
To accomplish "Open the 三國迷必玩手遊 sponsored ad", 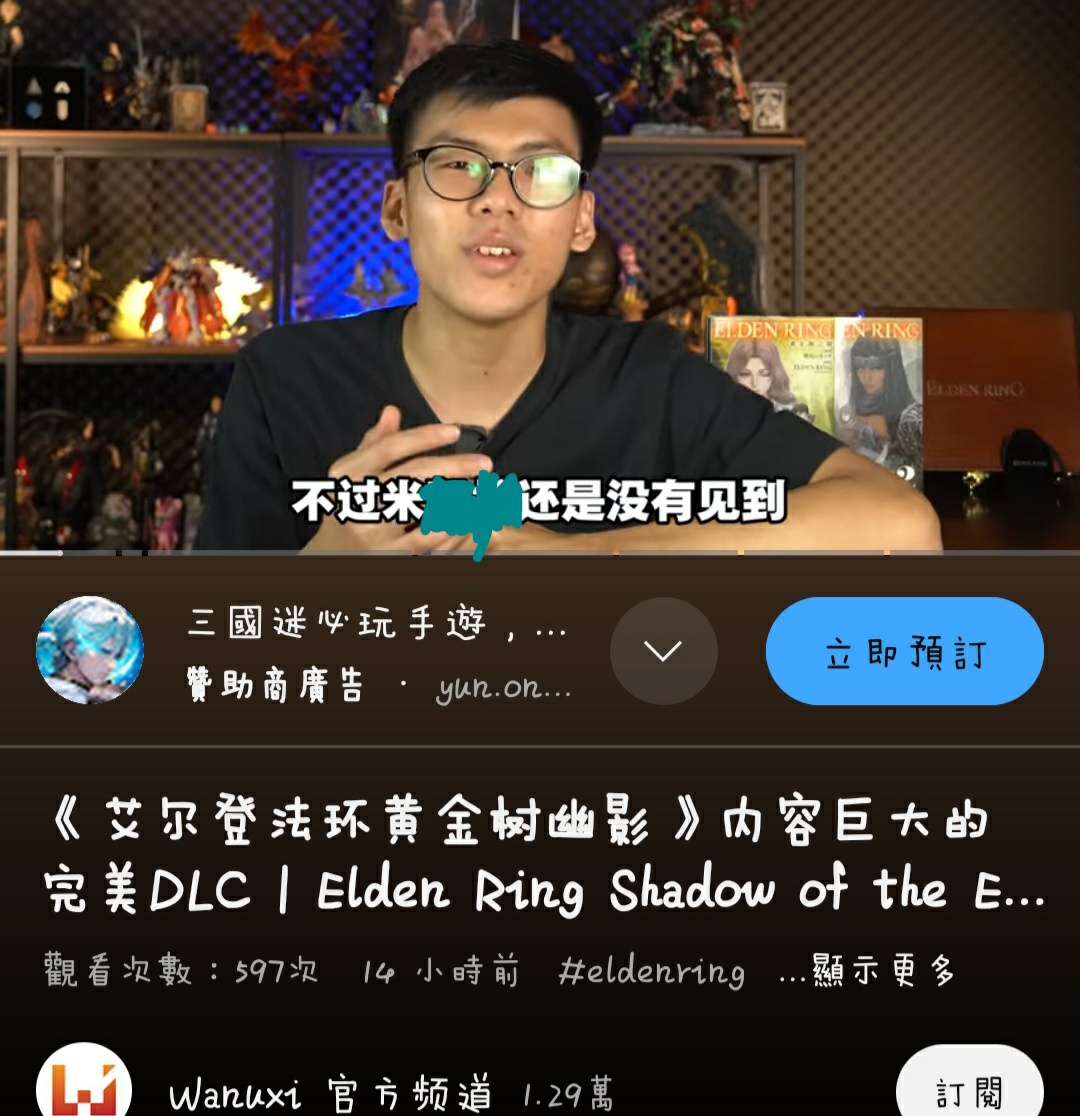I will (376, 626).
